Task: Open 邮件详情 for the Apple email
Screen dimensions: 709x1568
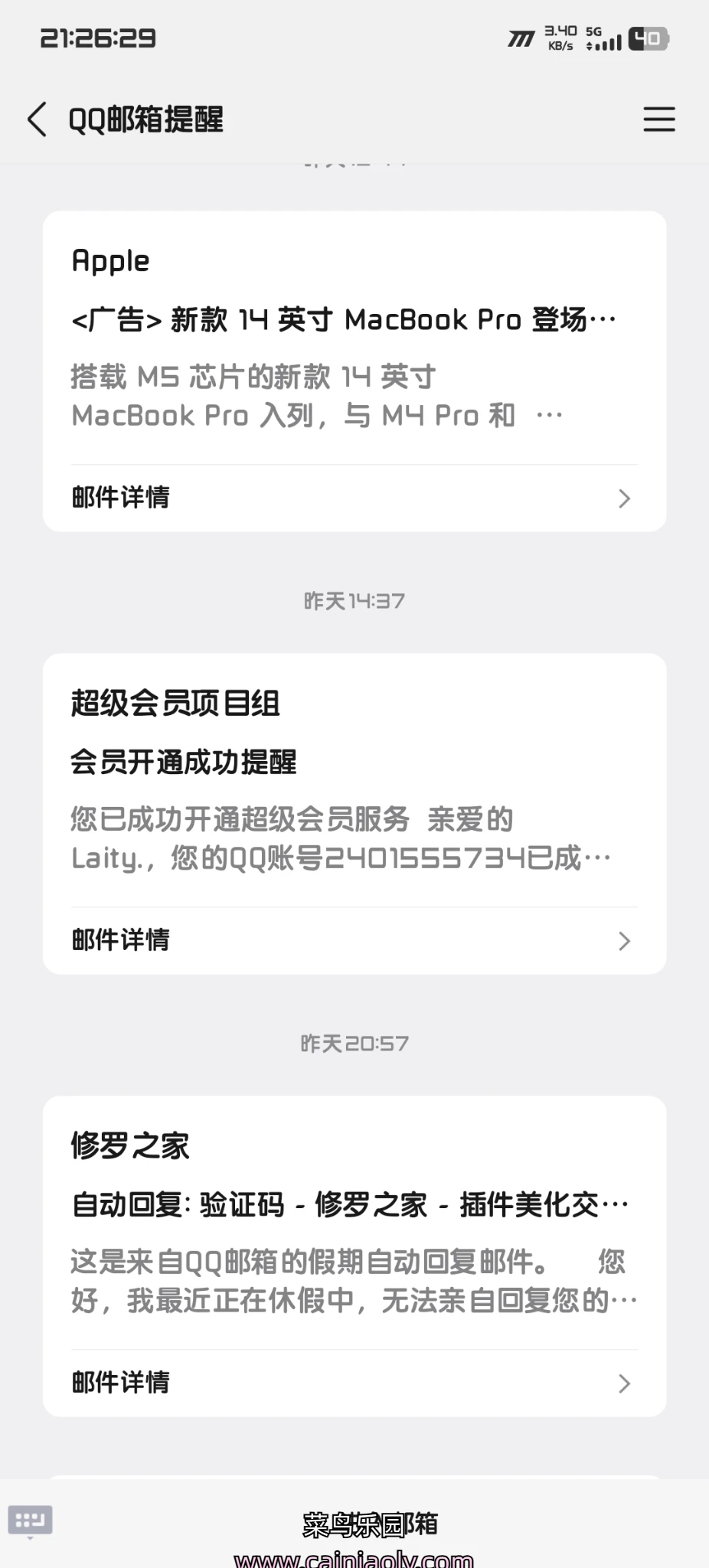Action: click(354, 498)
